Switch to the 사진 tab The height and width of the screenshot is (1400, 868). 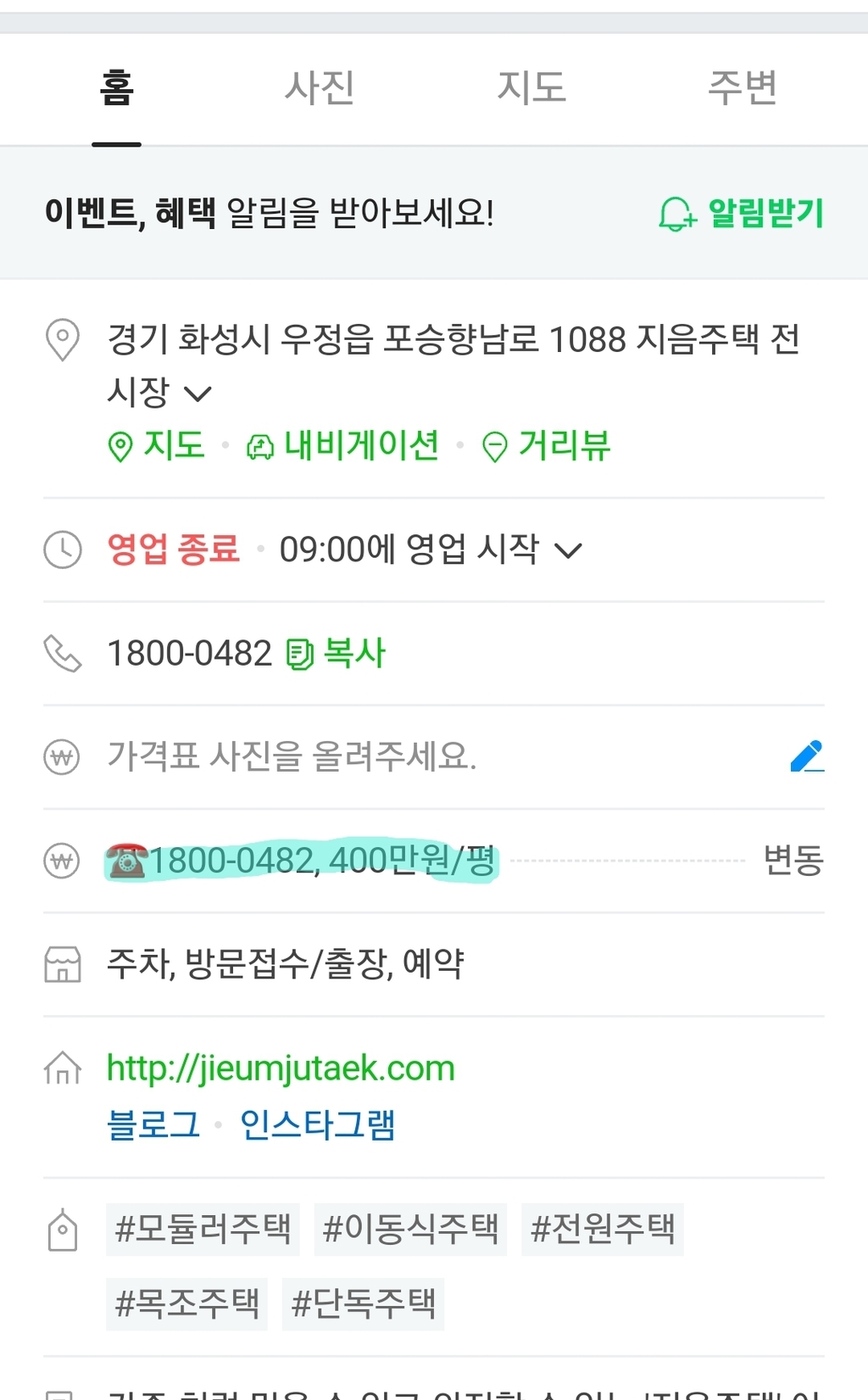pyautogui.click(x=320, y=87)
